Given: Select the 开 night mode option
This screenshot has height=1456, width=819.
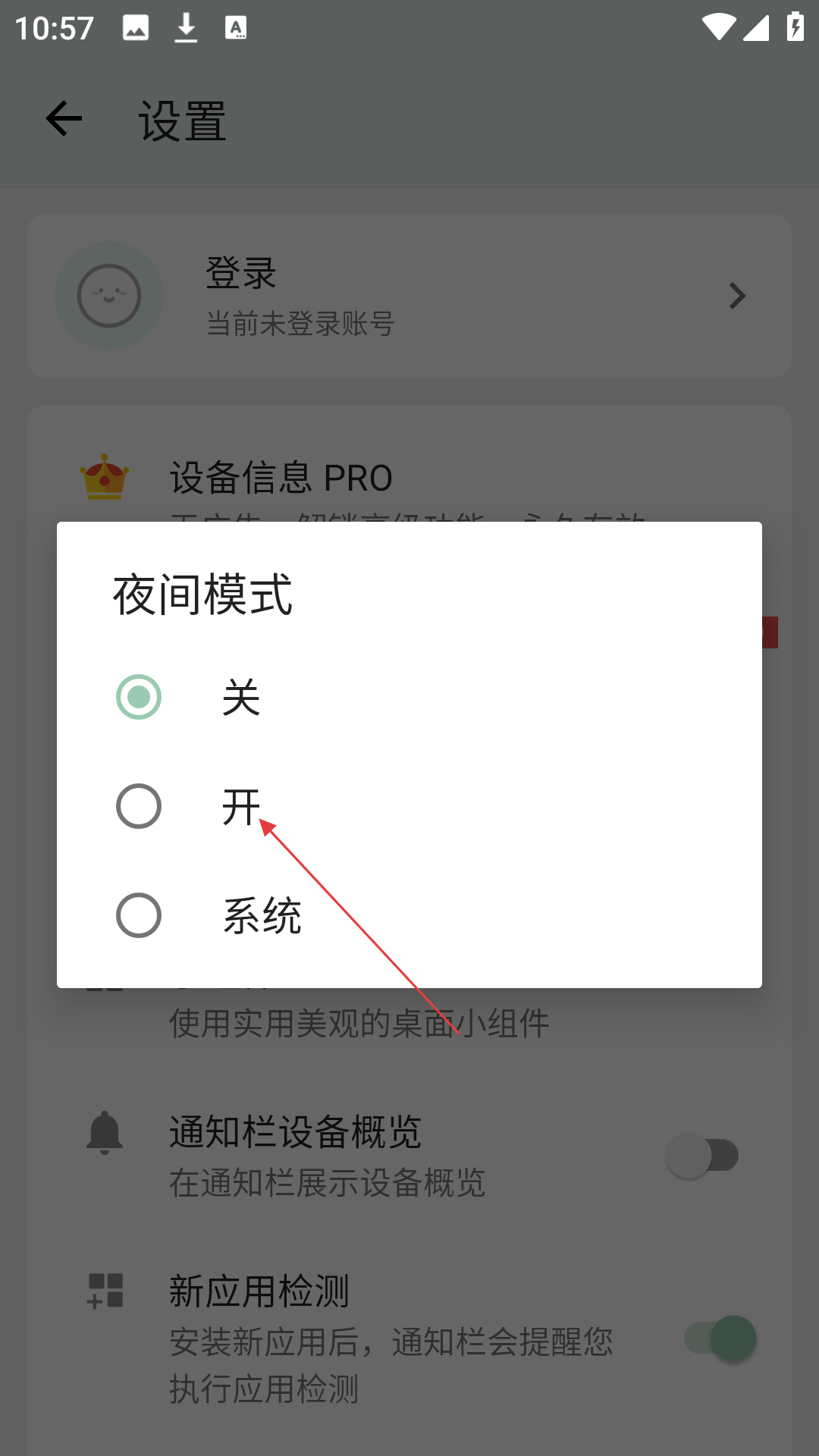Looking at the screenshot, I should click(x=139, y=806).
